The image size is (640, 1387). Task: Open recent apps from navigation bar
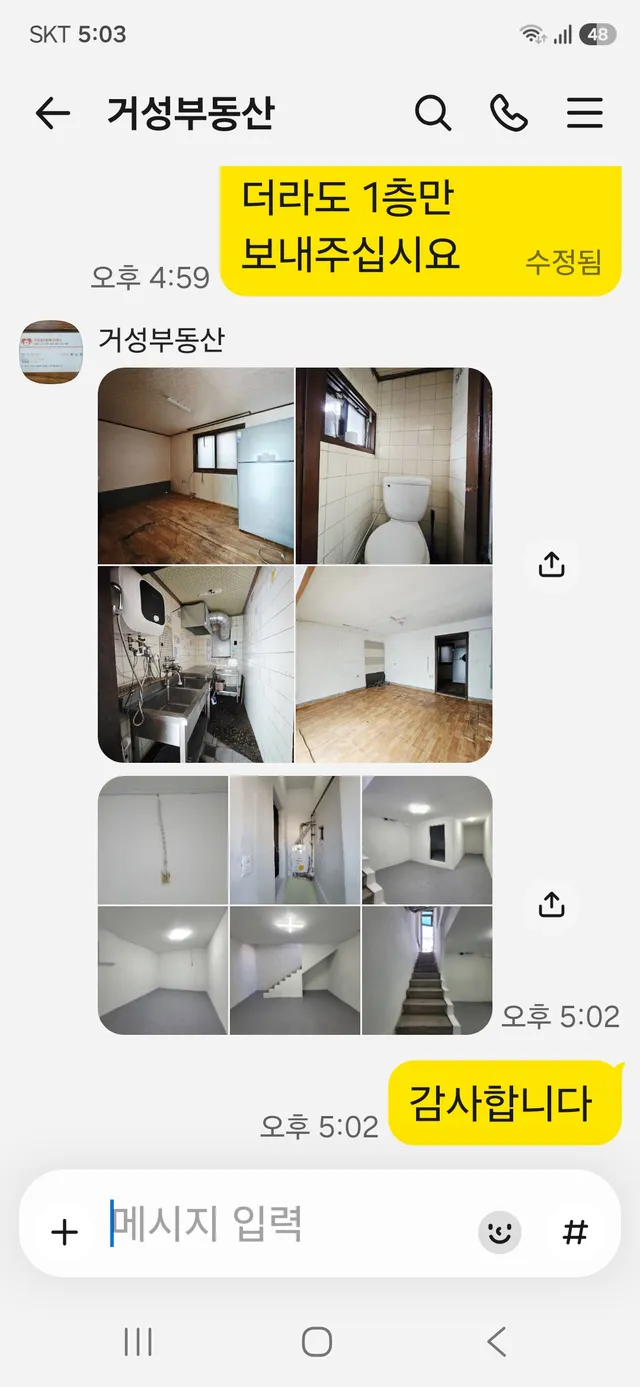click(x=138, y=1341)
